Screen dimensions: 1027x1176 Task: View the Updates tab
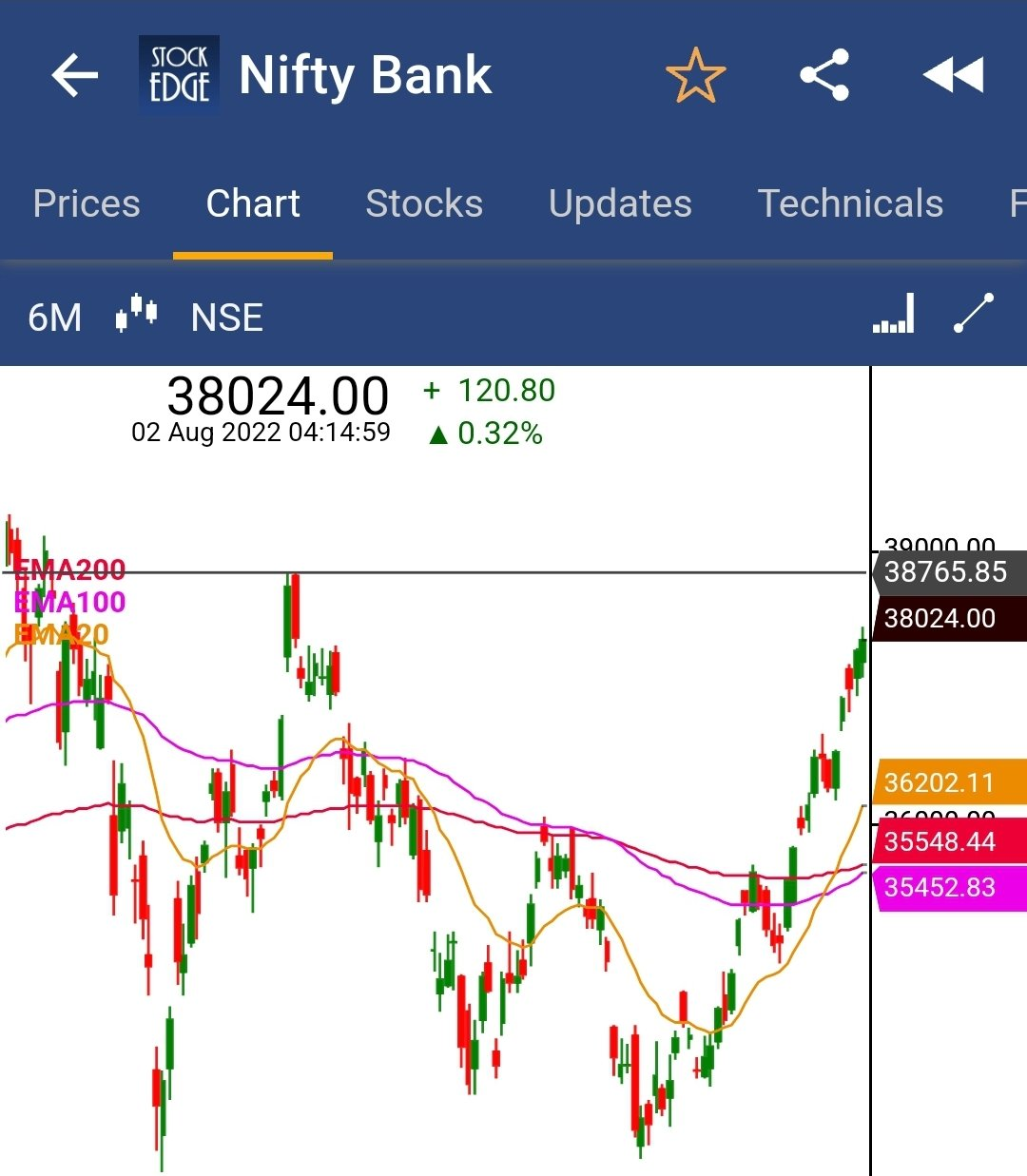(x=620, y=203)
